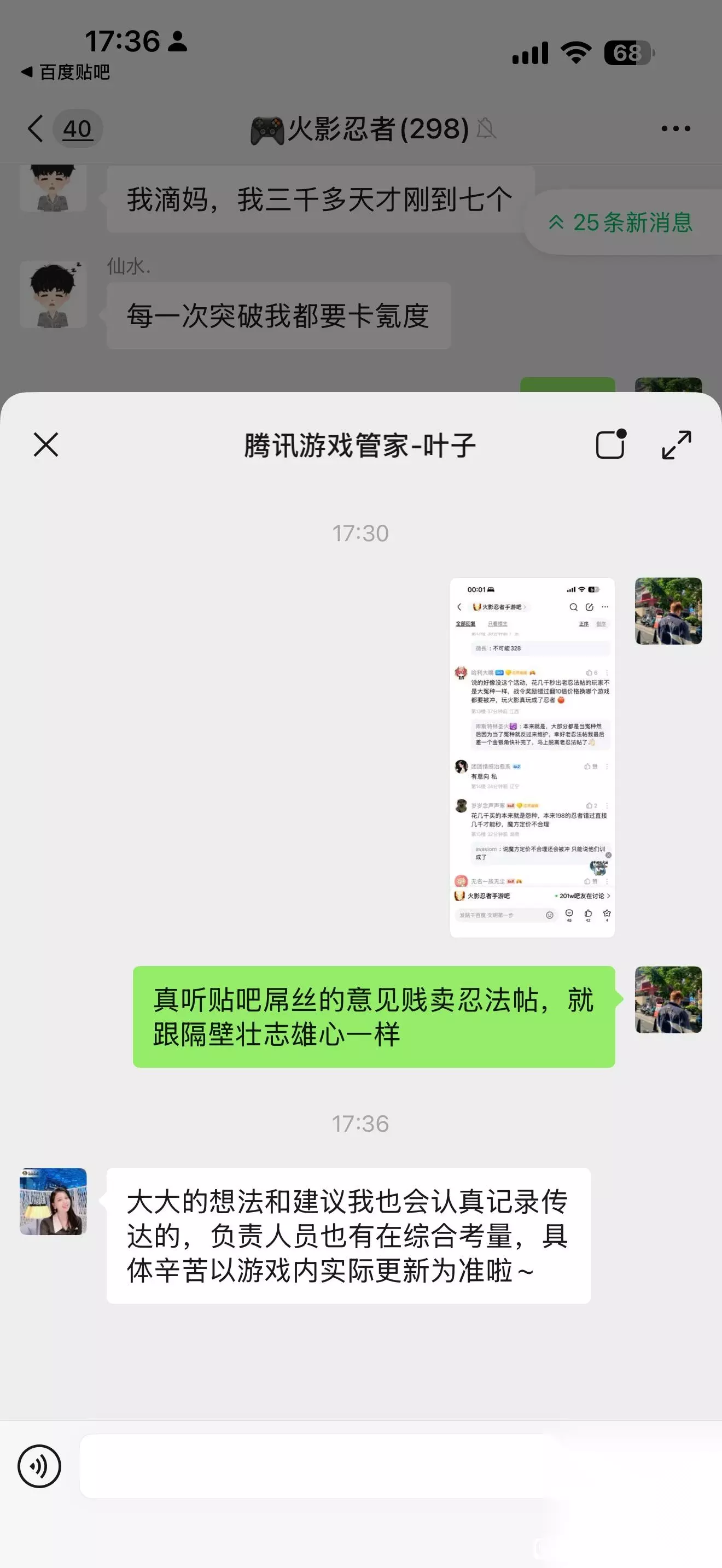Viewport: 722px width, 1568px height.
Task: Switch to voice input with the sound icon
Action: pyautogui.click(x=39, y=1466)
